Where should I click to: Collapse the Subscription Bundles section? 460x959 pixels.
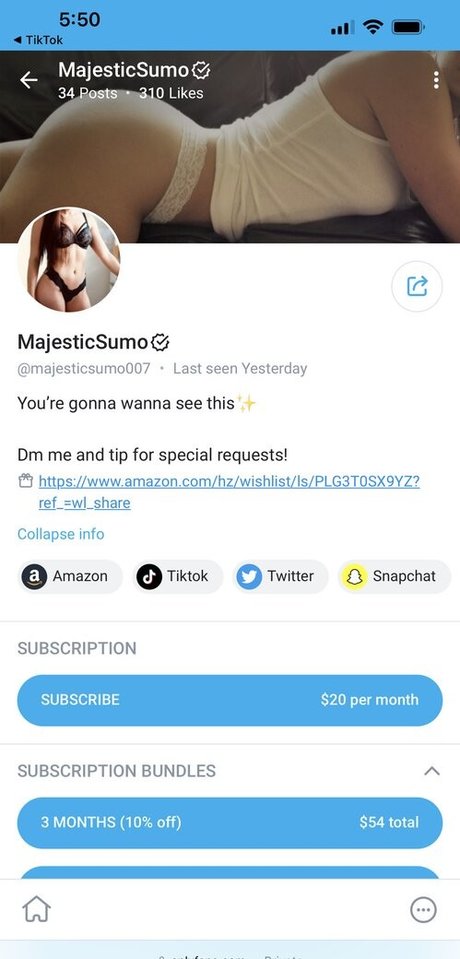point(432,771)
